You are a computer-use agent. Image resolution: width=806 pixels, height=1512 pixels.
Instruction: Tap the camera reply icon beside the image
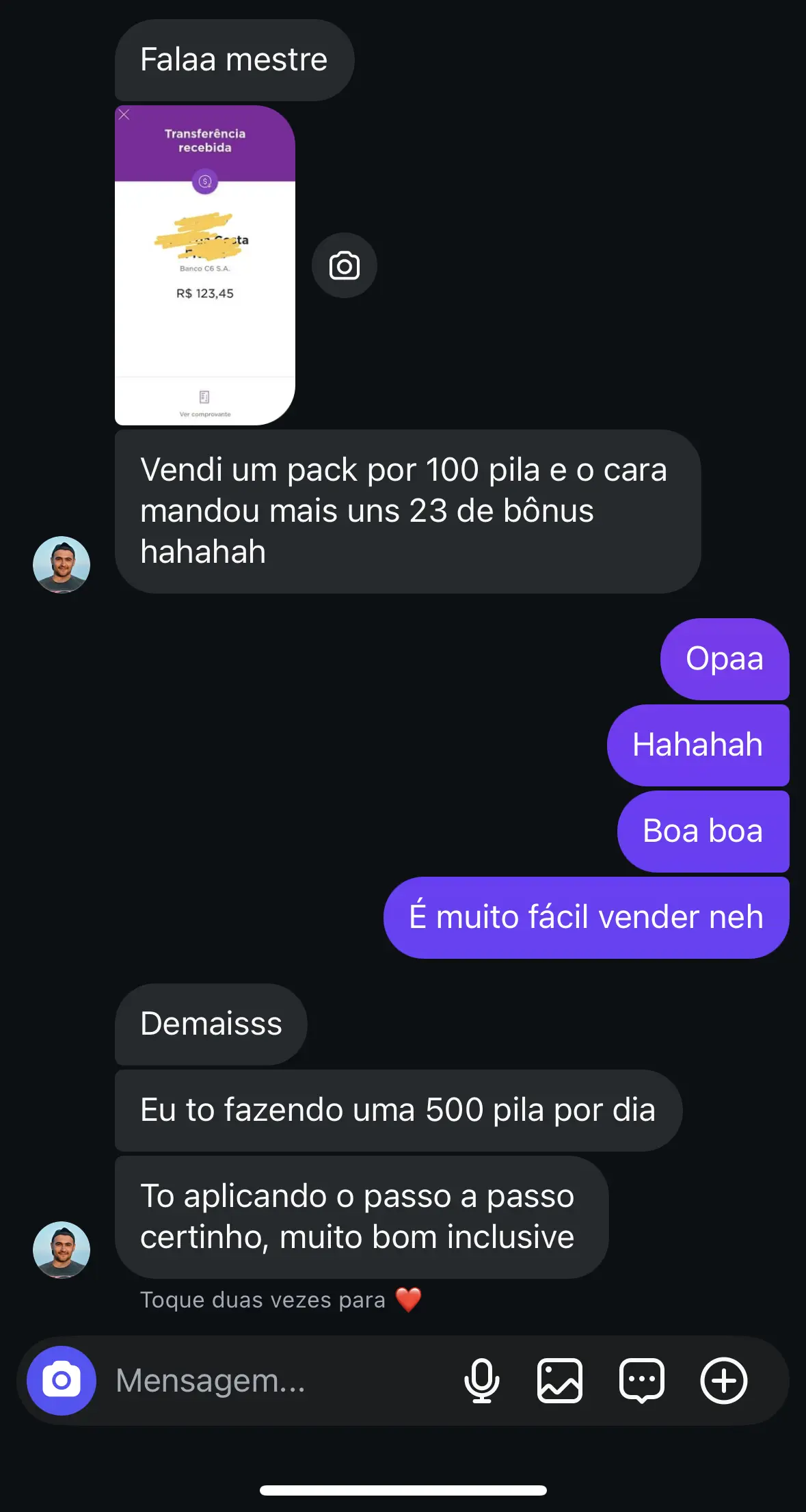[345, 265]
